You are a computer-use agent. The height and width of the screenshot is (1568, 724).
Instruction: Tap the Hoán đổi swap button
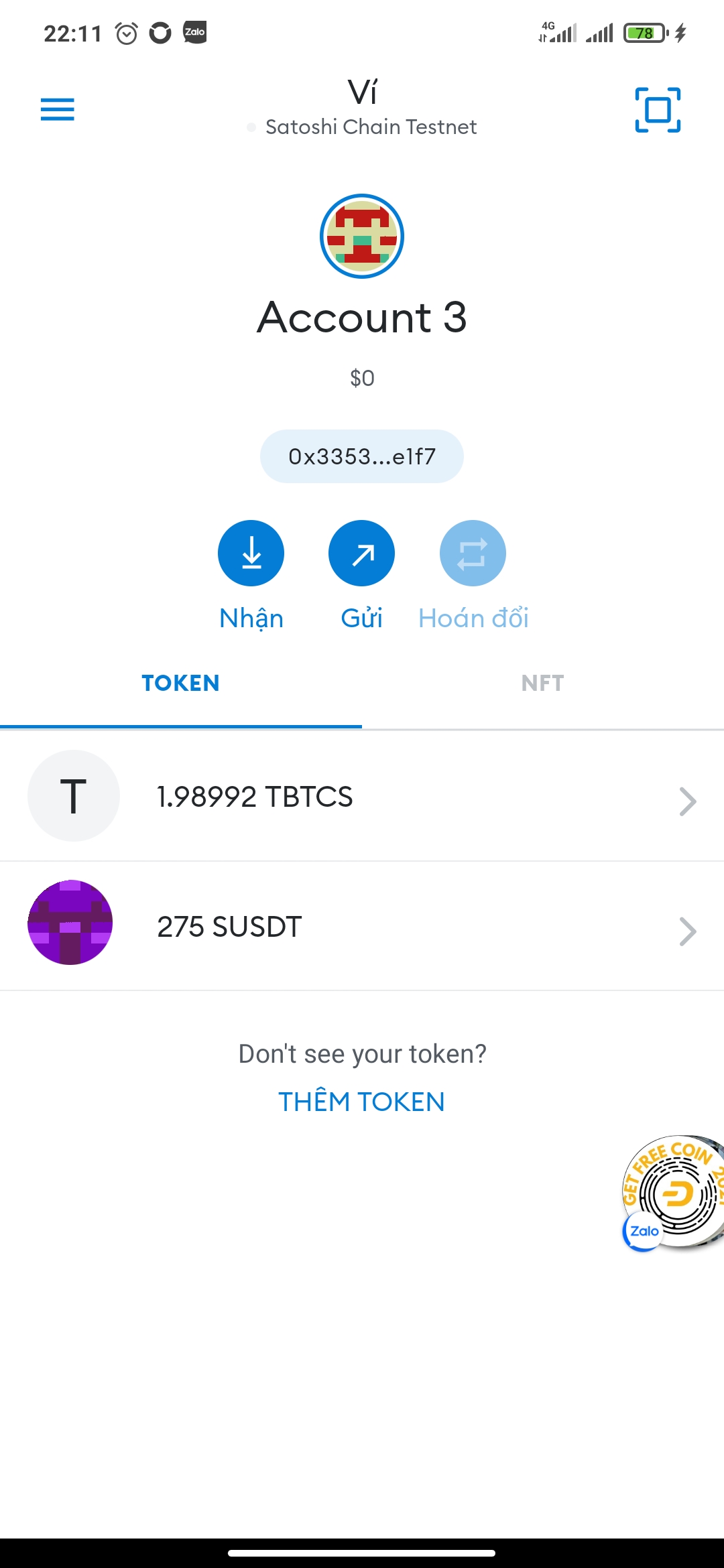(x=473, y=553)
